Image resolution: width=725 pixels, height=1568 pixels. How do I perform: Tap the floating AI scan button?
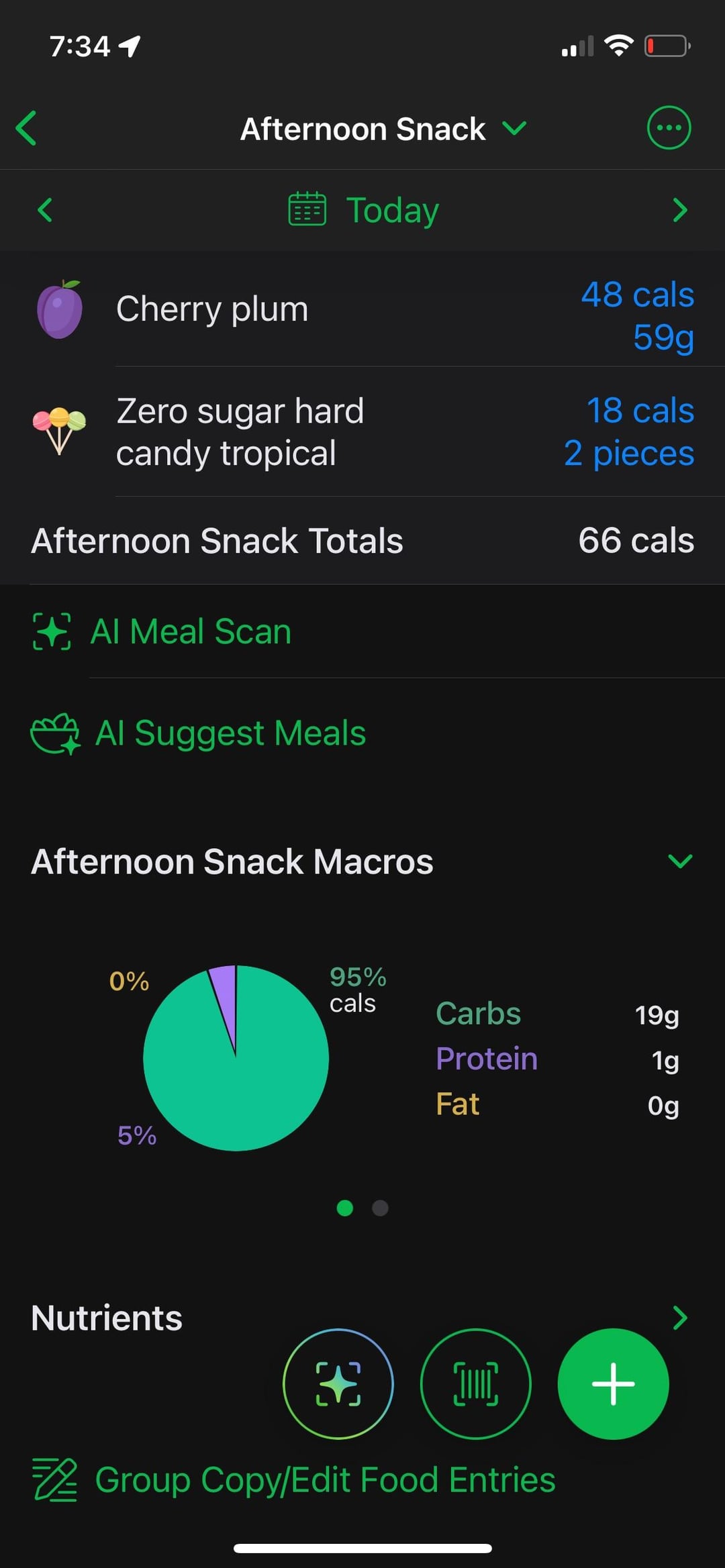point(338,1383)
